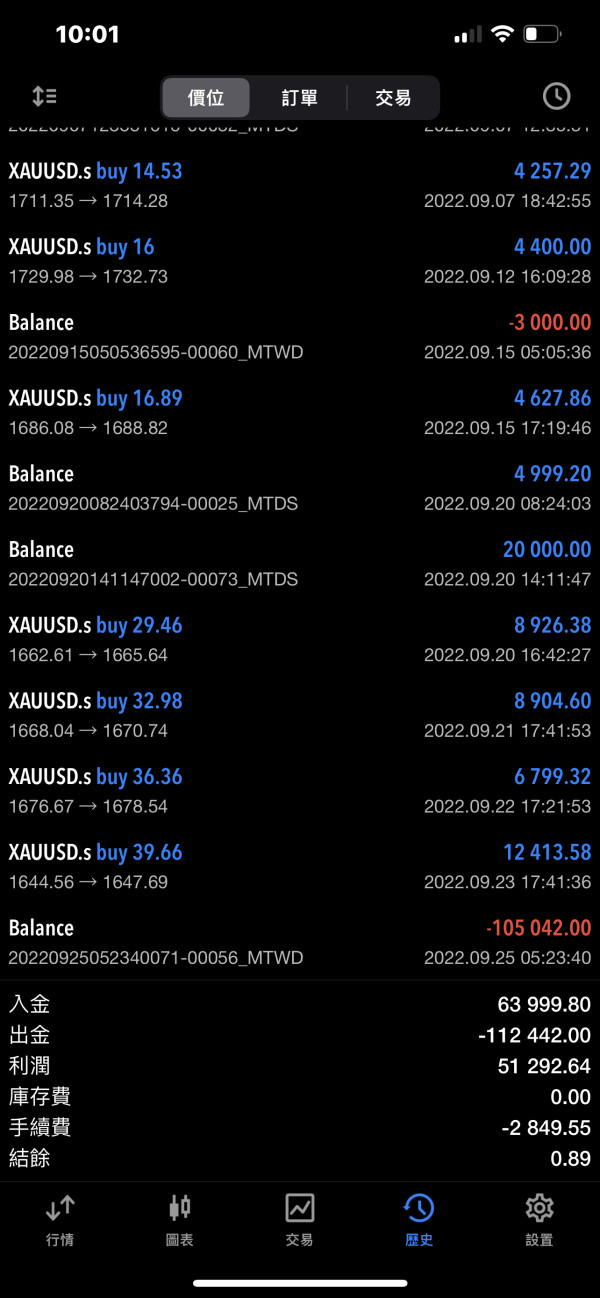600x1298 pixels.
Task: Open the XAUUSD.s buy 16 position
Action: (300, 261)
